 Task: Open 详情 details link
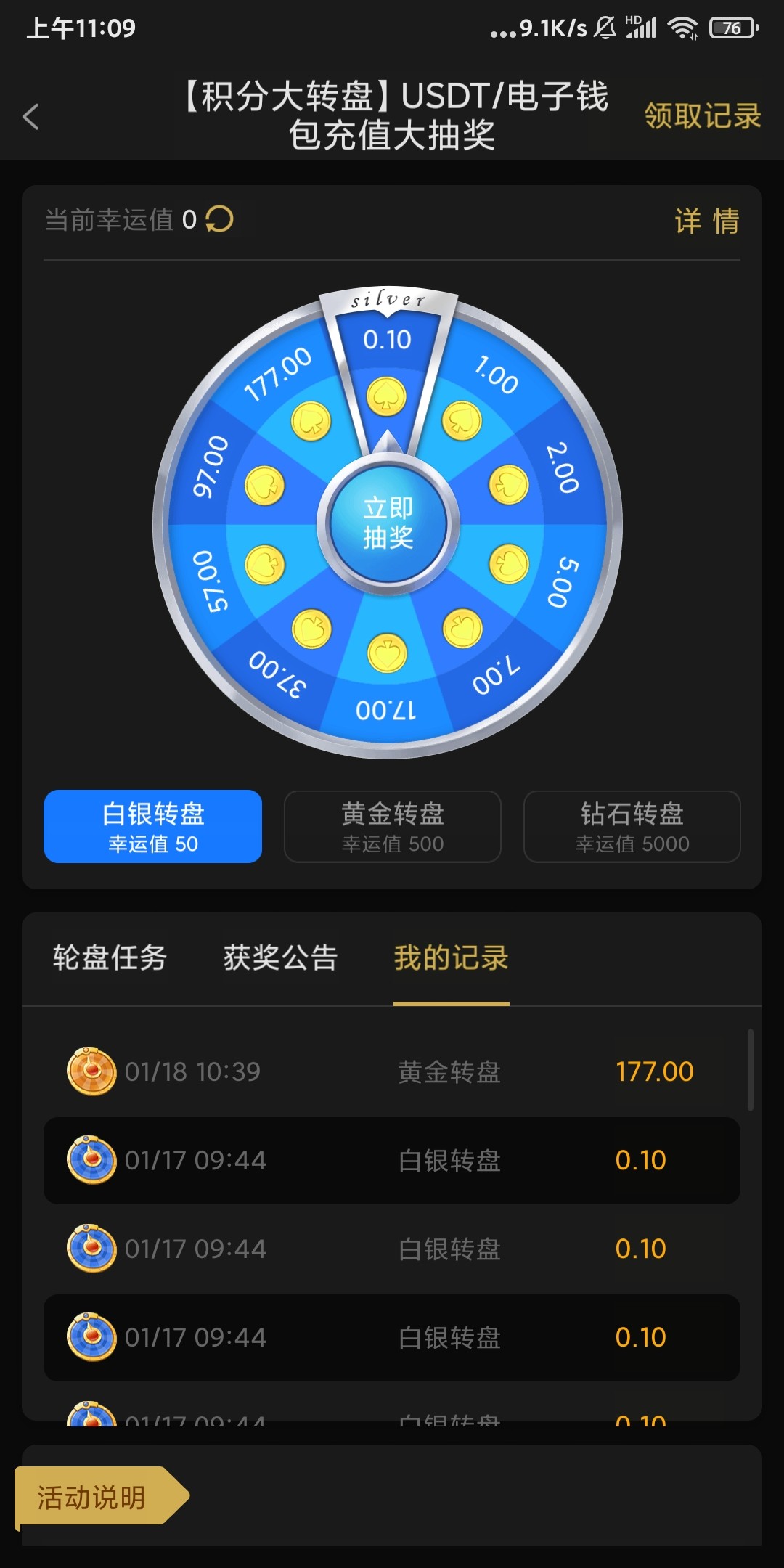coord(706,221)
